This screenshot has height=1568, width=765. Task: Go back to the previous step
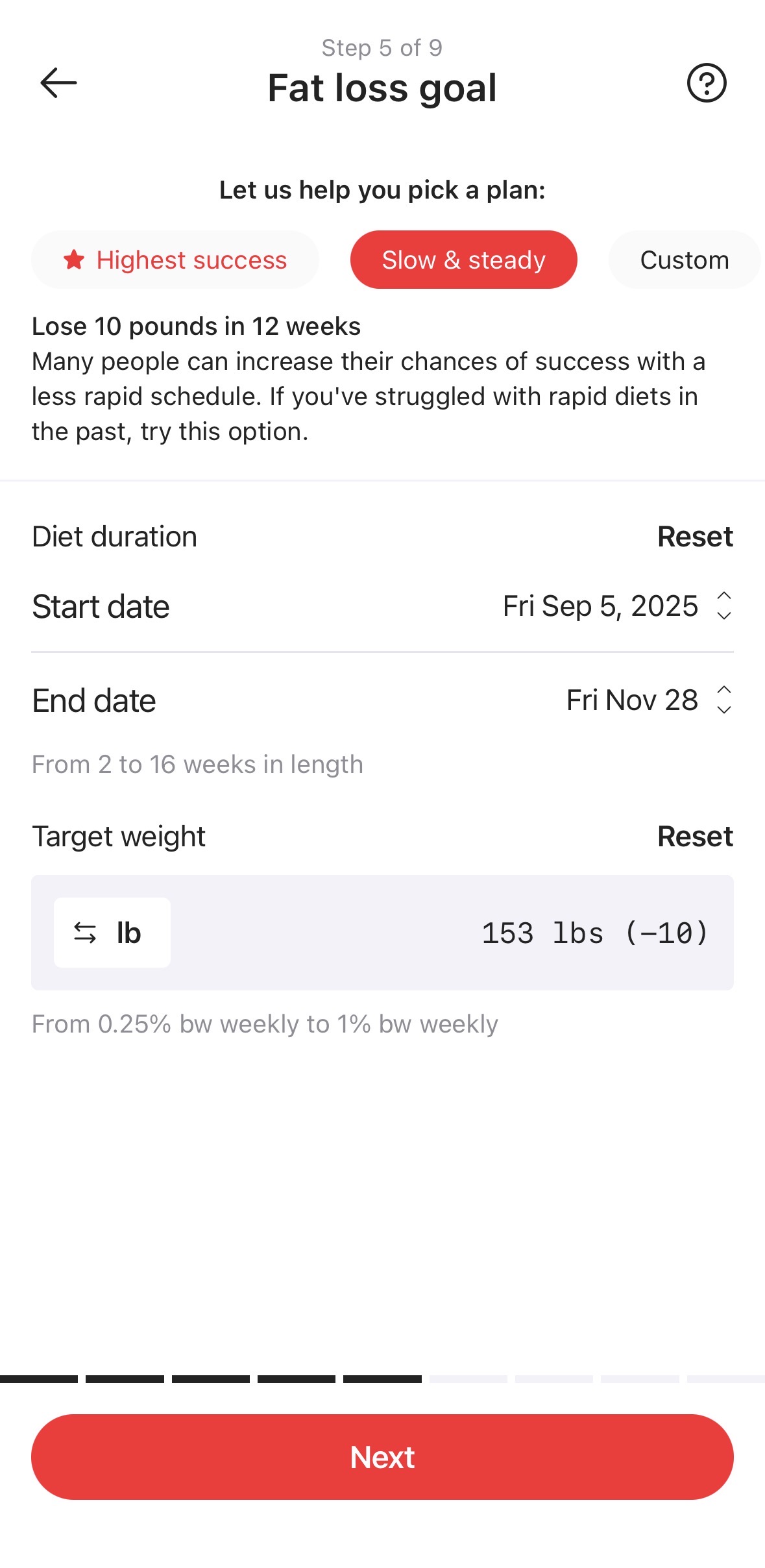pos(58,83)
